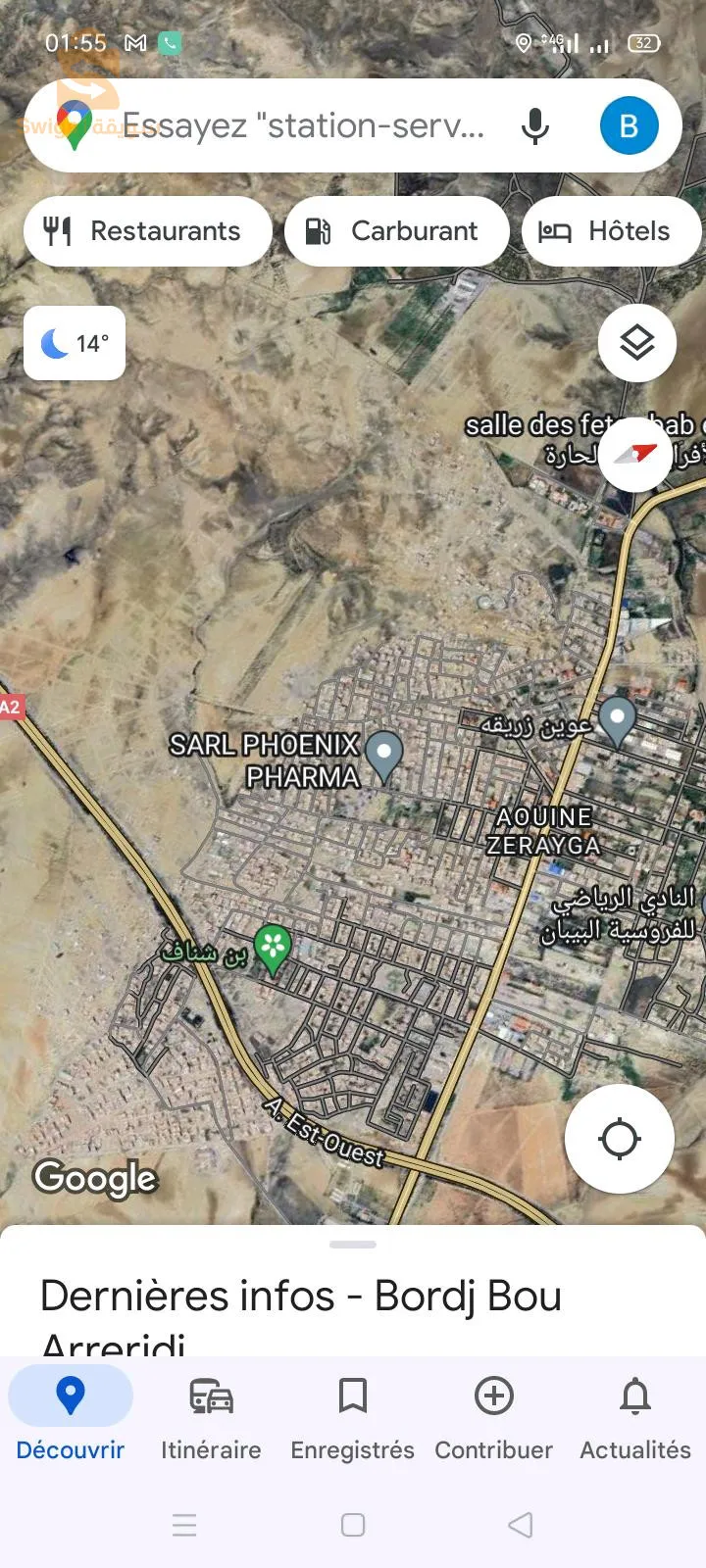Filter the map by Carburant
The image size is (706, 1568).
point(396,231)
